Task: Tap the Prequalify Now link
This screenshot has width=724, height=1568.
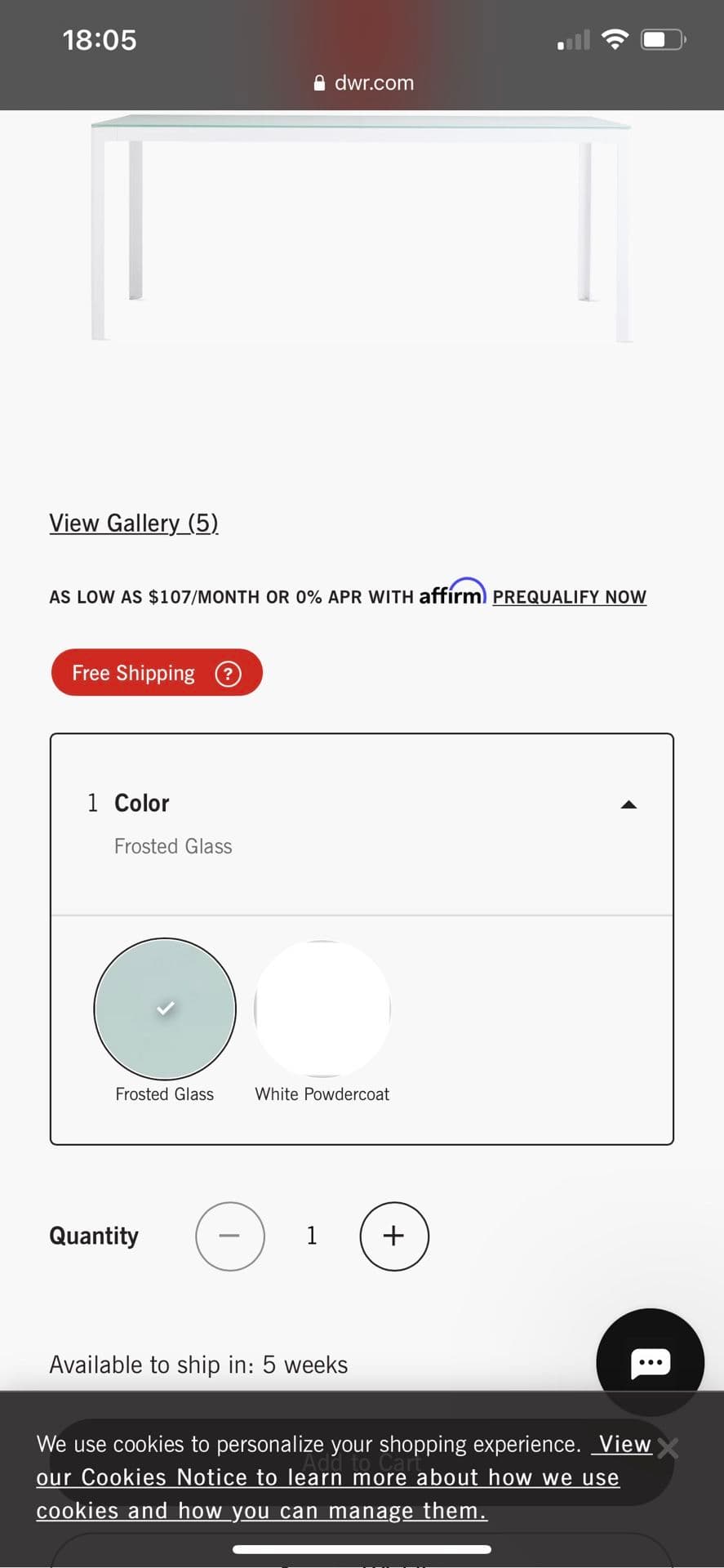Action: [569, 597]
